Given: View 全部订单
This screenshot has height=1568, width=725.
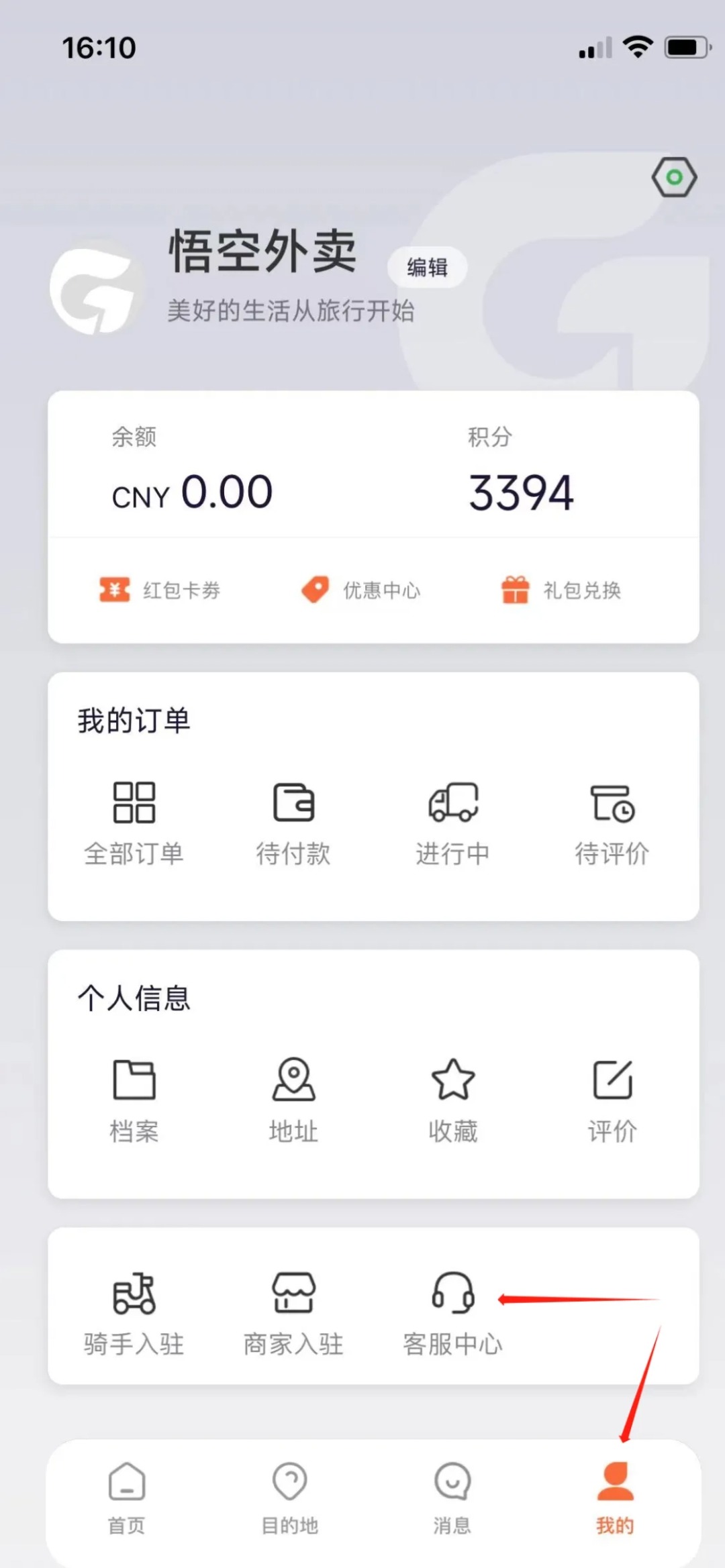Looking at the screenshot, I should point(134,824).
